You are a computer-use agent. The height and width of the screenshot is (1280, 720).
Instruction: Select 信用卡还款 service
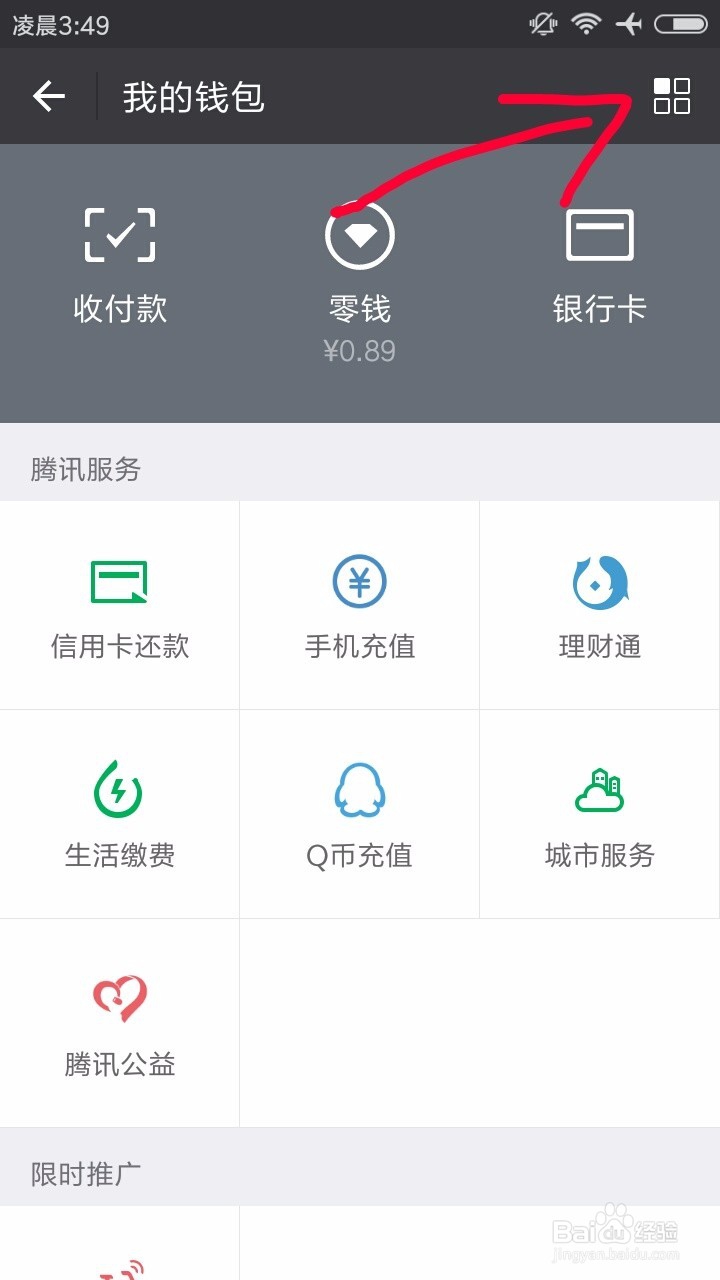coord(120,606)
